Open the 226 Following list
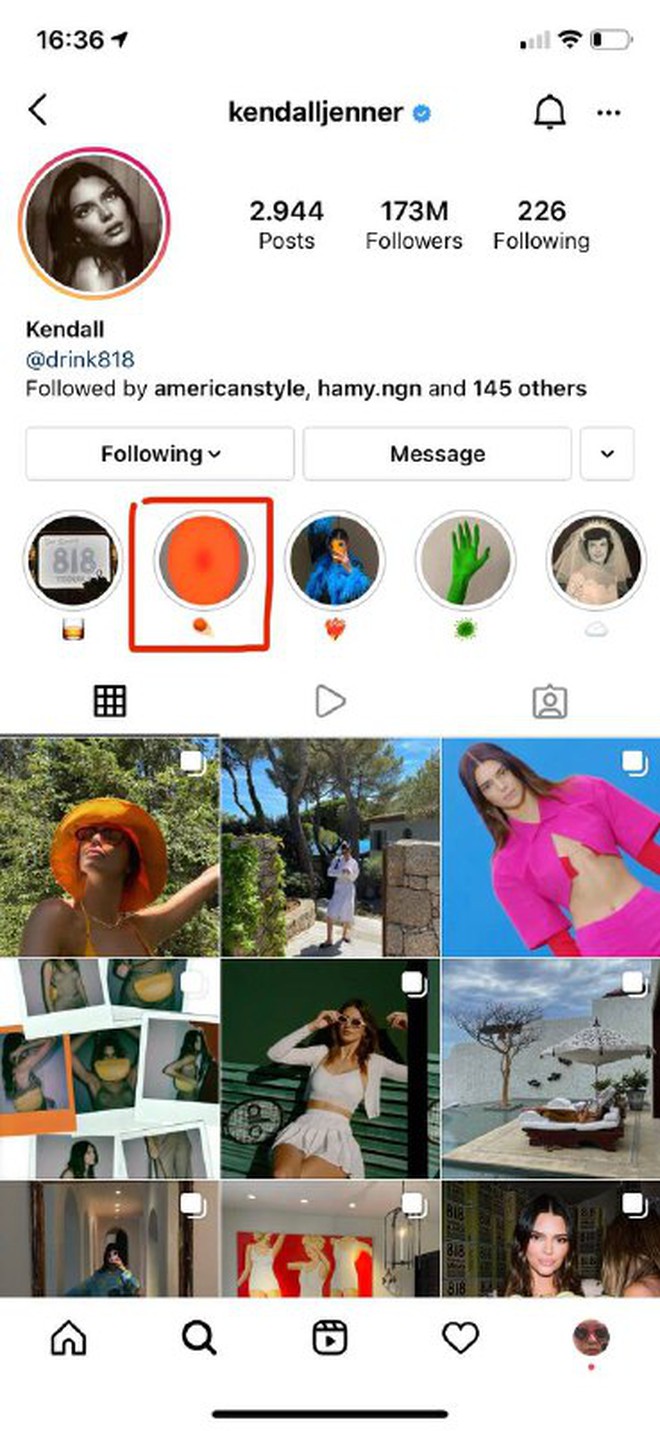Image resolution: width=660 pixels, height=1431 pixels. point(541,224)
